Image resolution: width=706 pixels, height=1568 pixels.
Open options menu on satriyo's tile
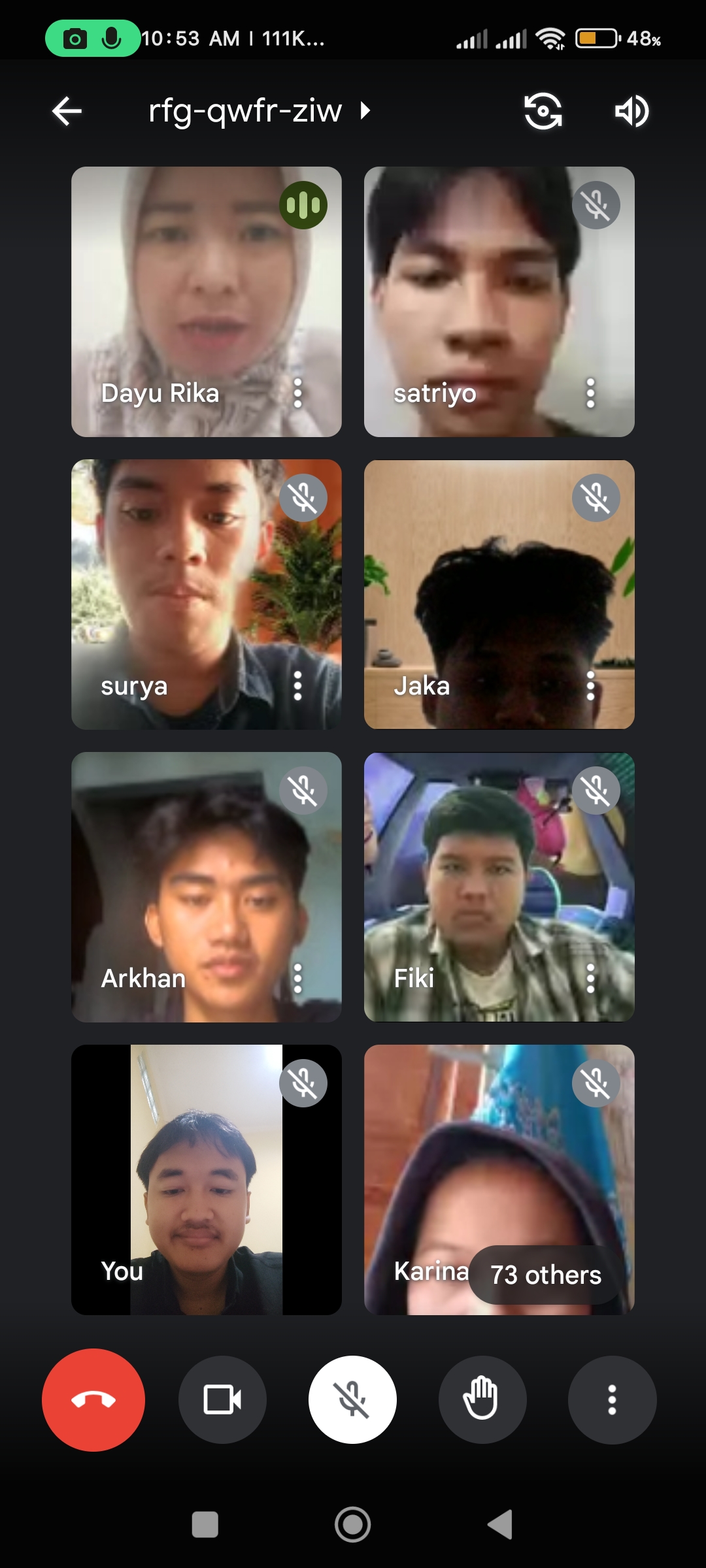(x=590, y=393)
